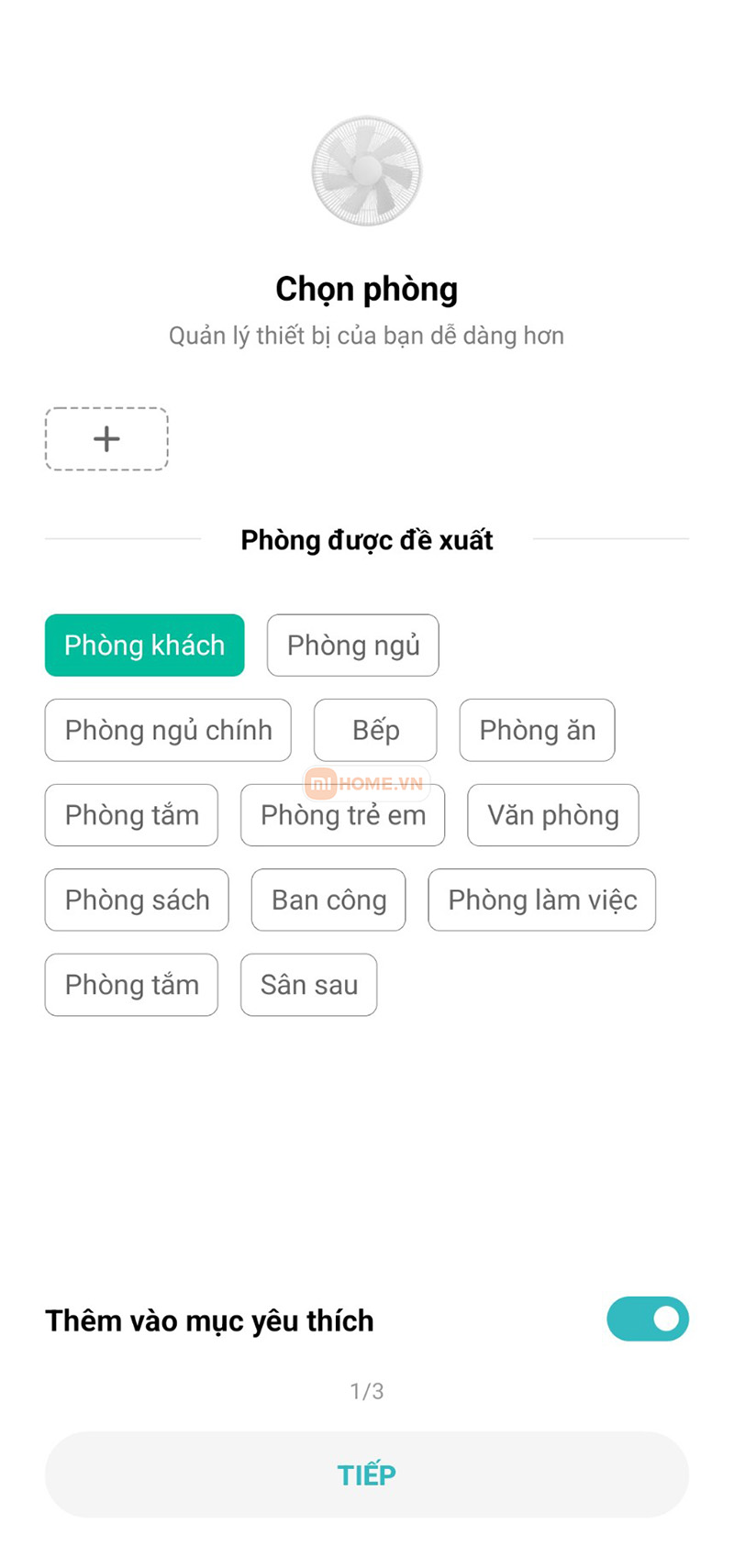Select the first Phòng tắm chip
The height and width of the screenshot is (1568, 734).
point(131,814)
